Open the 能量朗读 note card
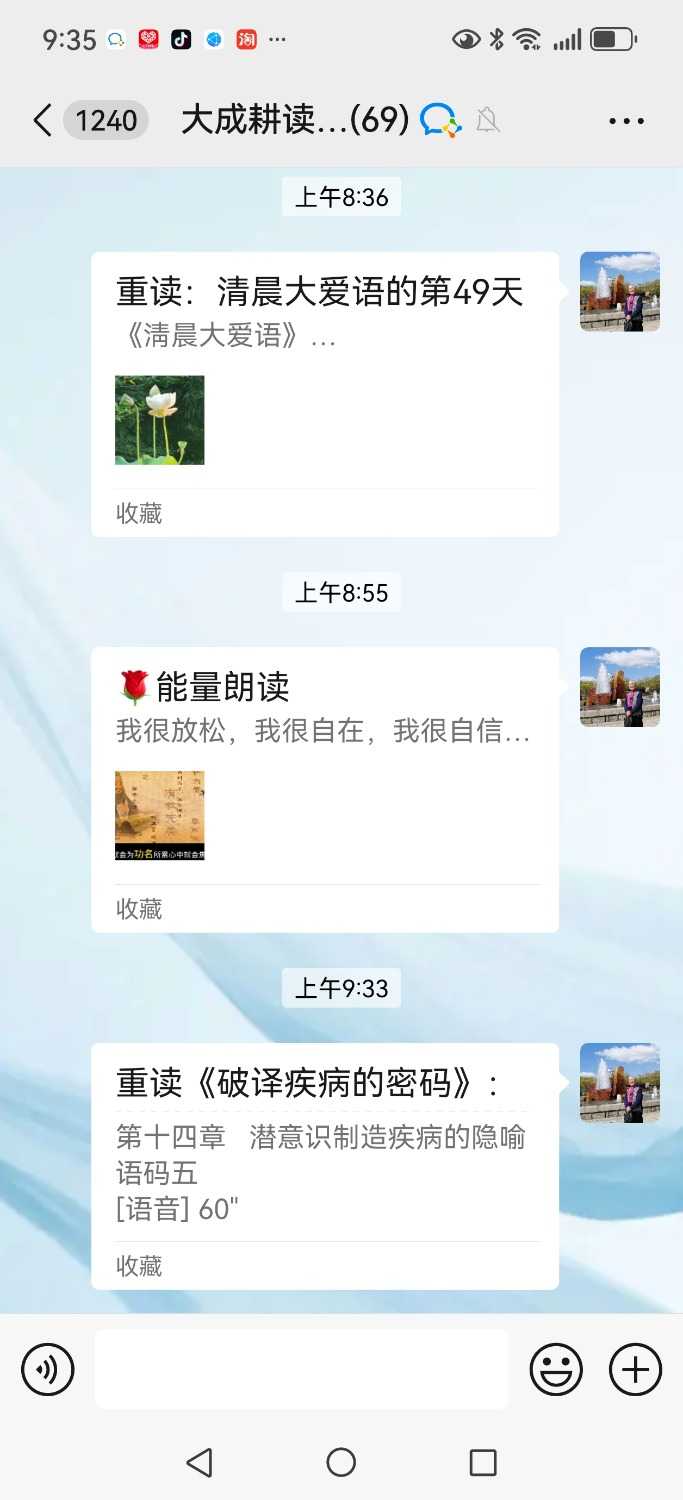This screenshot has height=1500, width=683. [324, 789]
